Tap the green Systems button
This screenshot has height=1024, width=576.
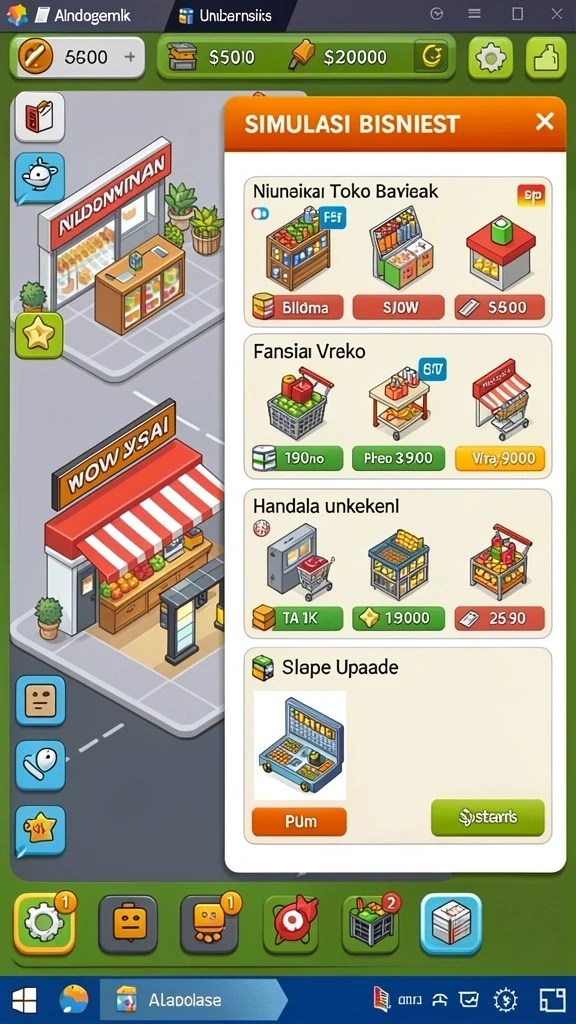click(x=488, y=817)
